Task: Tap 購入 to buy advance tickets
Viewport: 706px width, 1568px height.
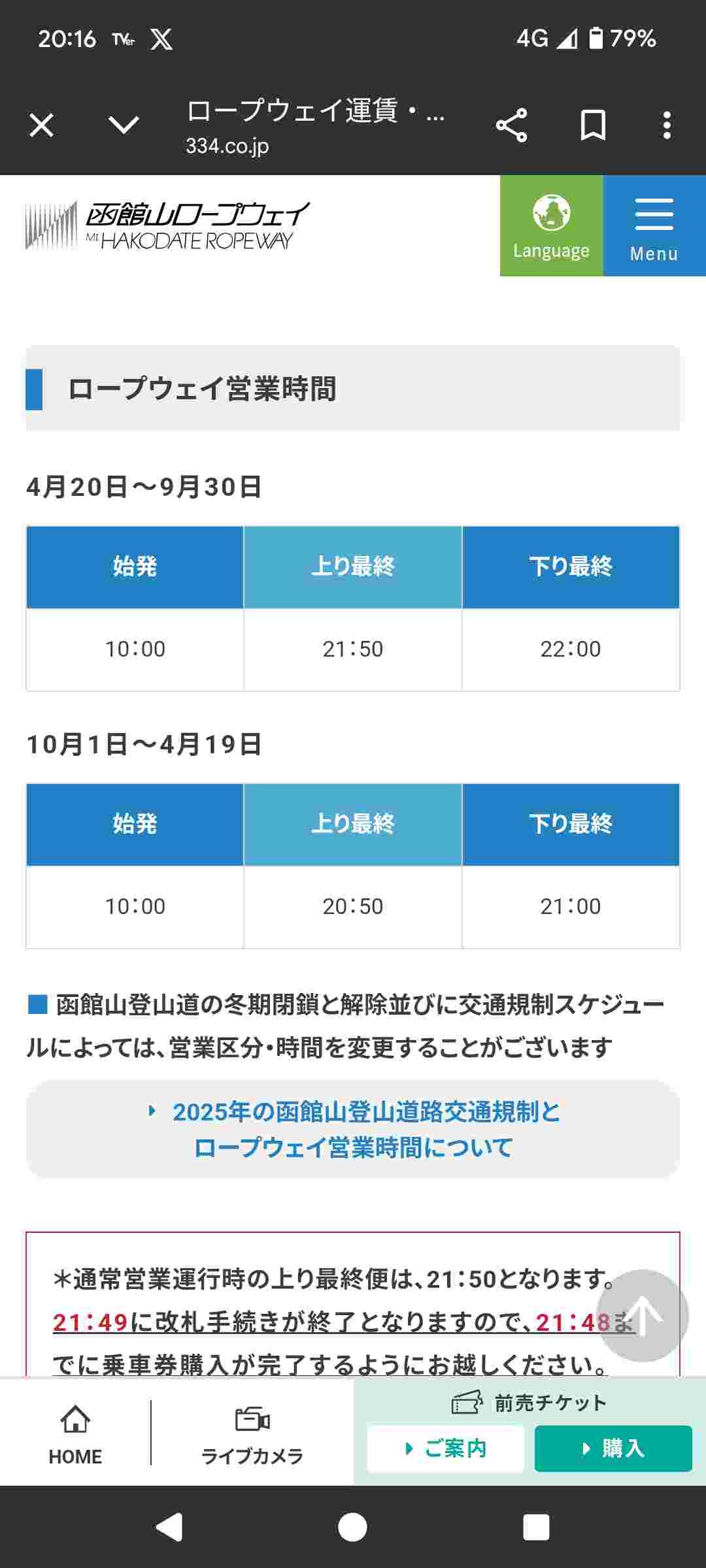Action: coord(613,1448)
